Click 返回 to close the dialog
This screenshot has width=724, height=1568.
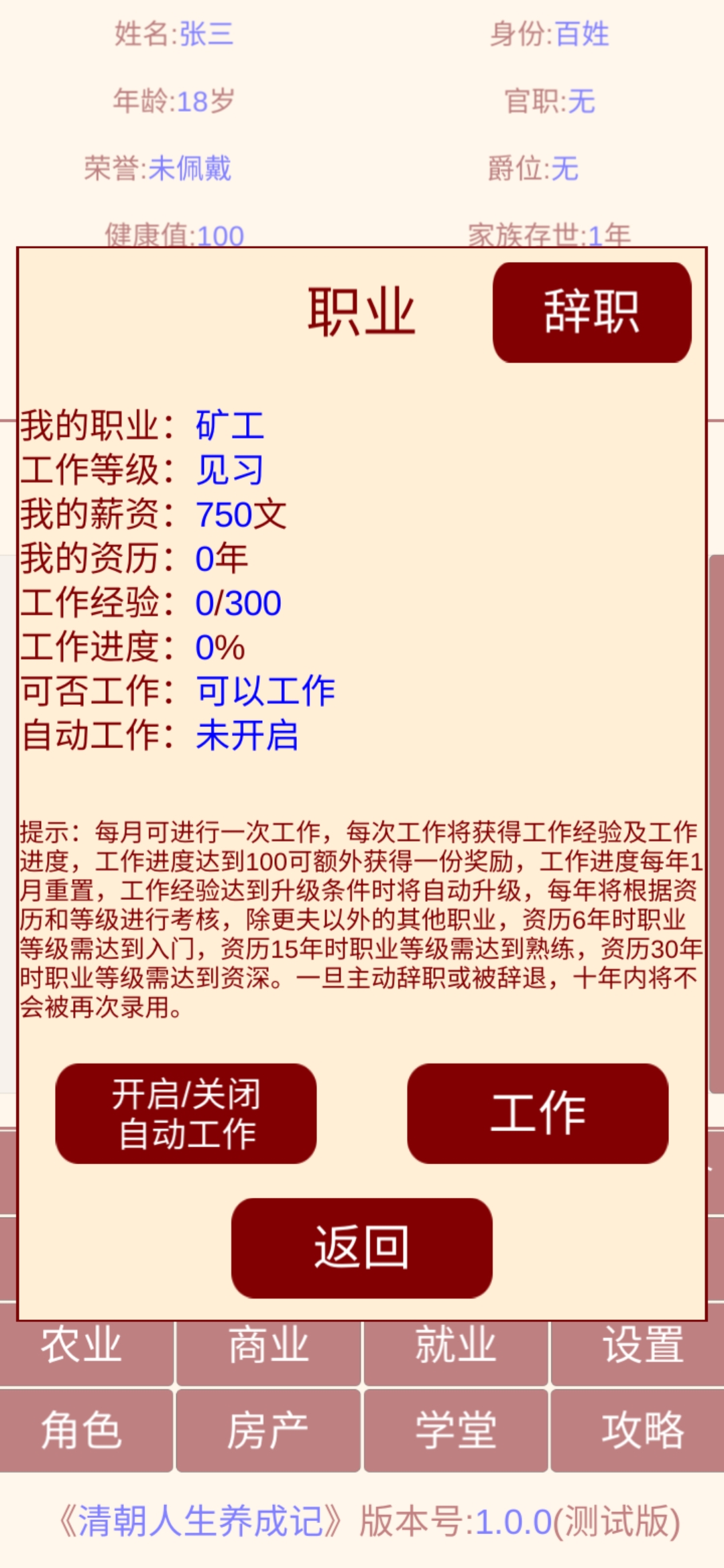(361, 1248)
